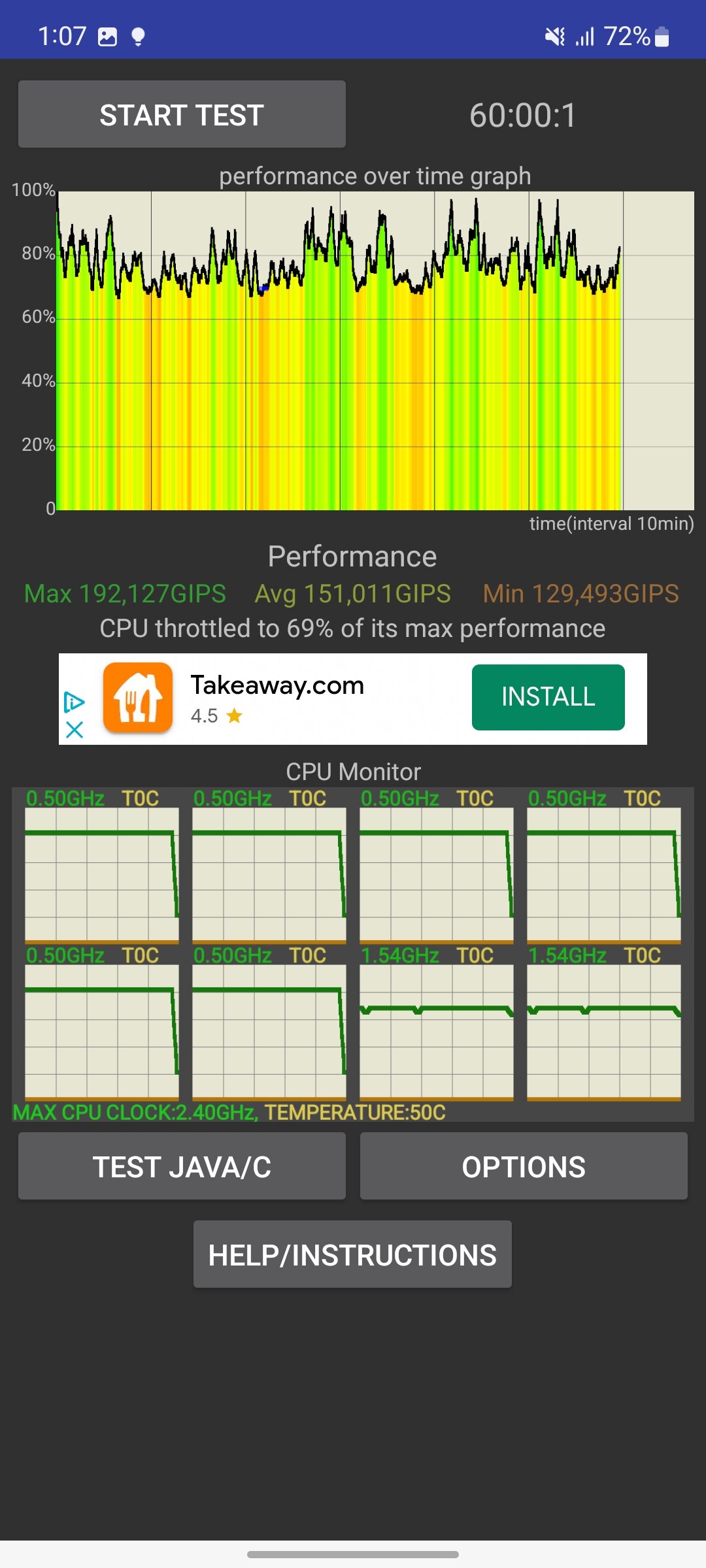Open the OPTIONS screen
706x1568 pixels.
click(524, 1166)
